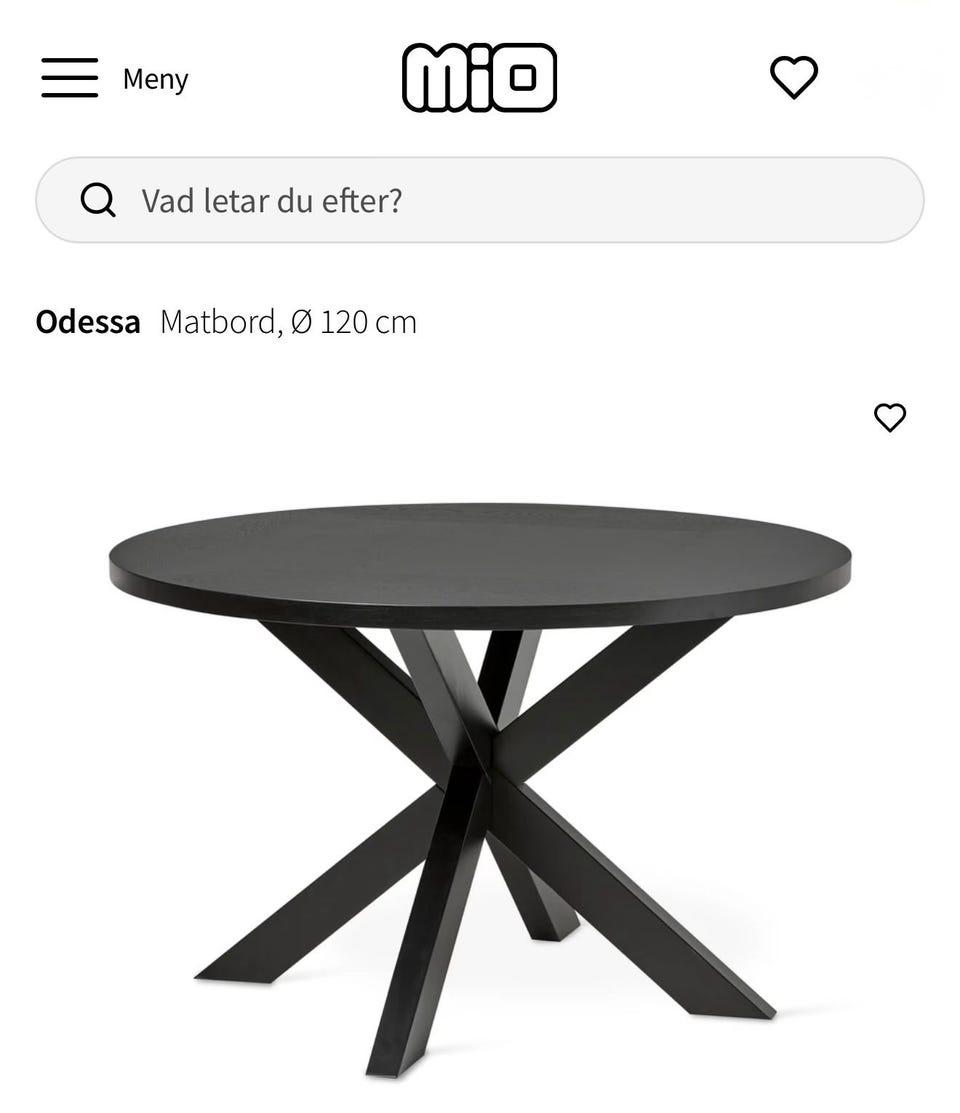The height and width of the screenshot is (1113, 960).
Task: Open the saved favorites list in the header
Action: pos(794,78)
